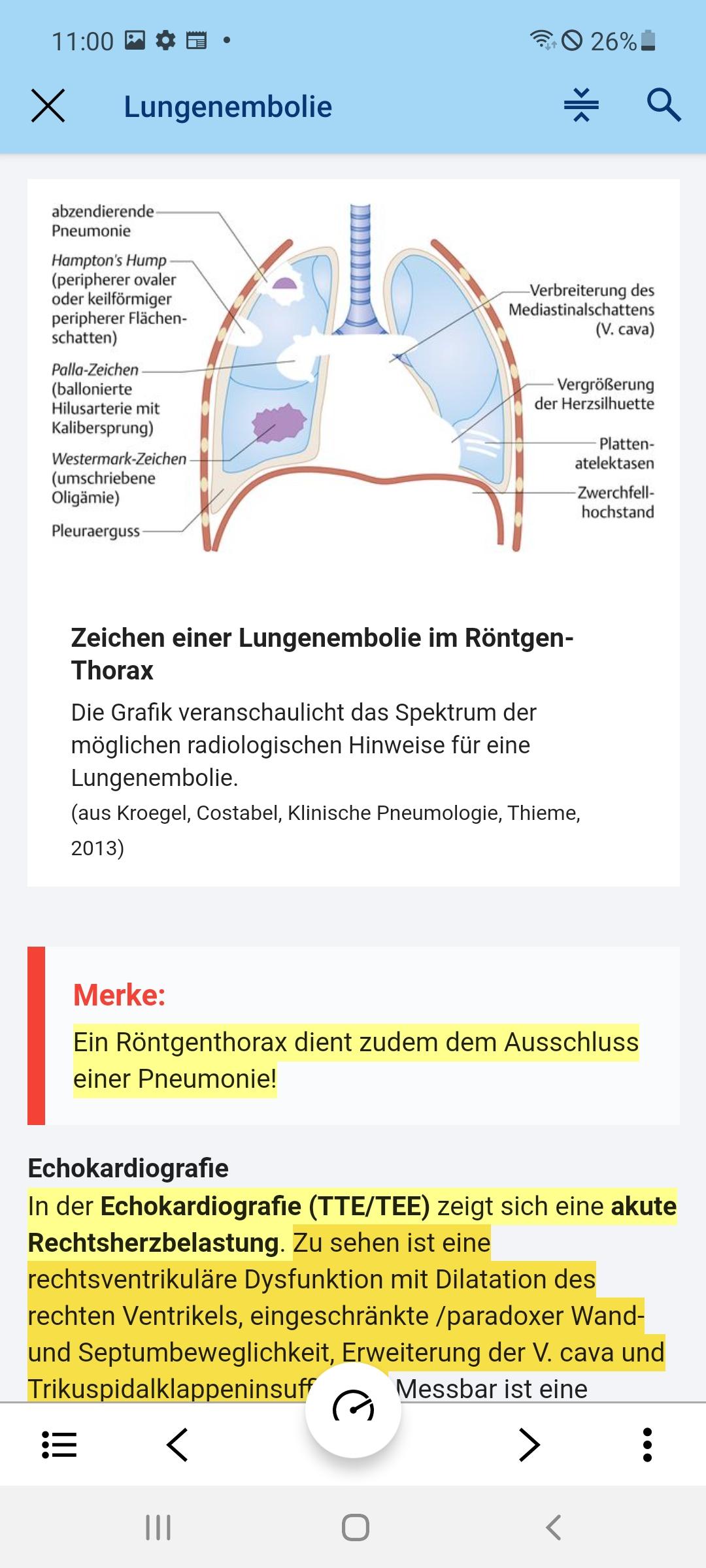Open the table of contents list
This screenshot has width=706, height=1568.
coord(59,1443)
